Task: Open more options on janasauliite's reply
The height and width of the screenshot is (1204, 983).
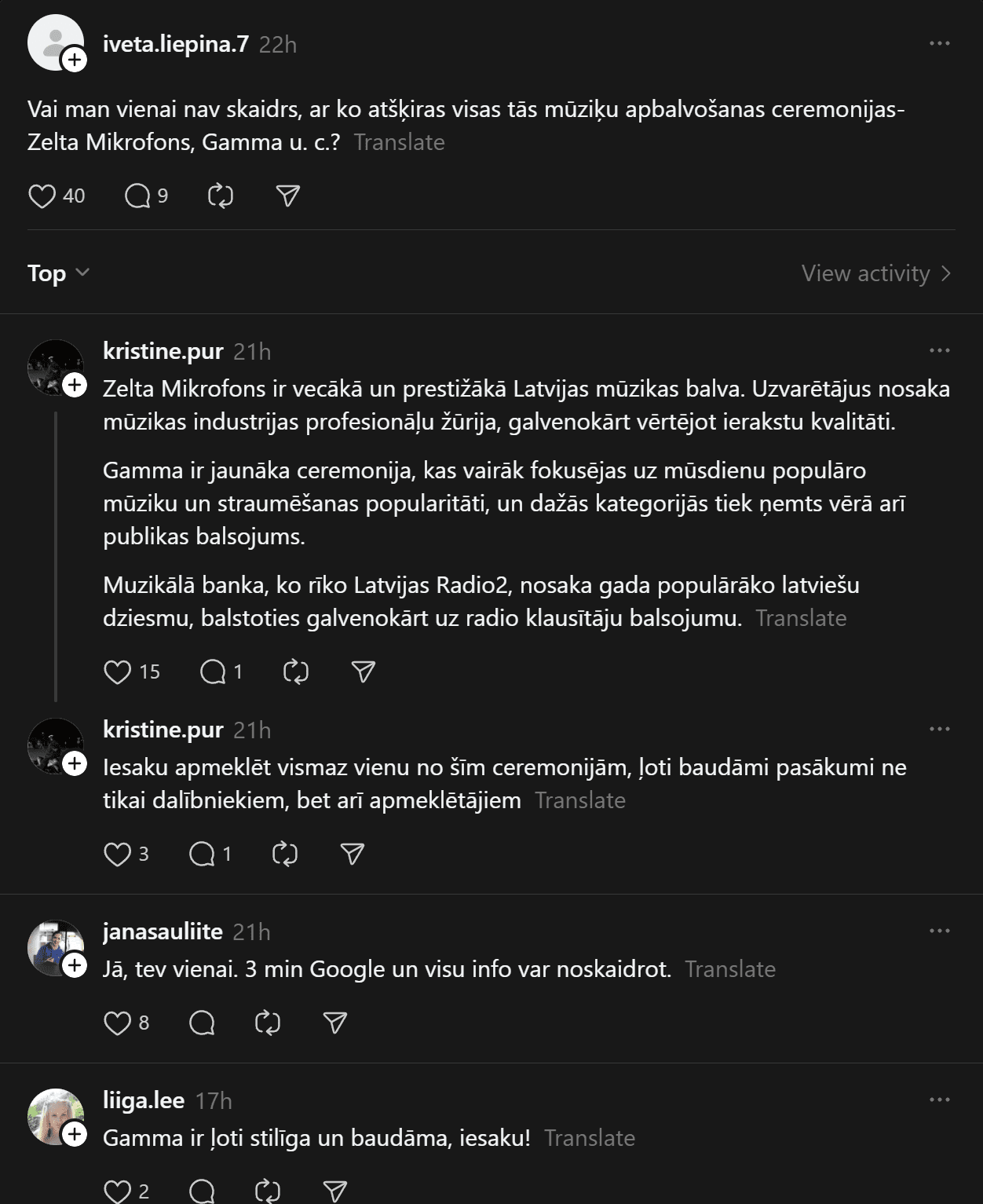Action: [939, 931]
